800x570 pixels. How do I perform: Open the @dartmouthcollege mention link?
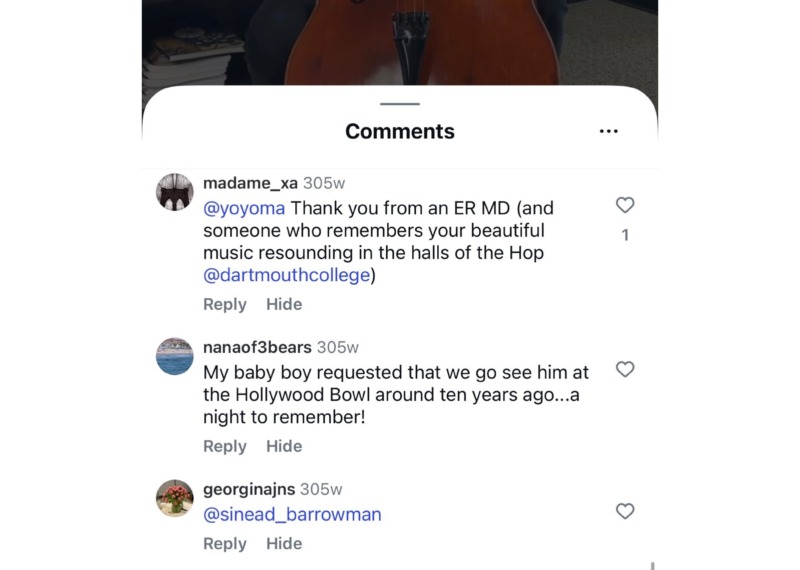tap(288, 274)
